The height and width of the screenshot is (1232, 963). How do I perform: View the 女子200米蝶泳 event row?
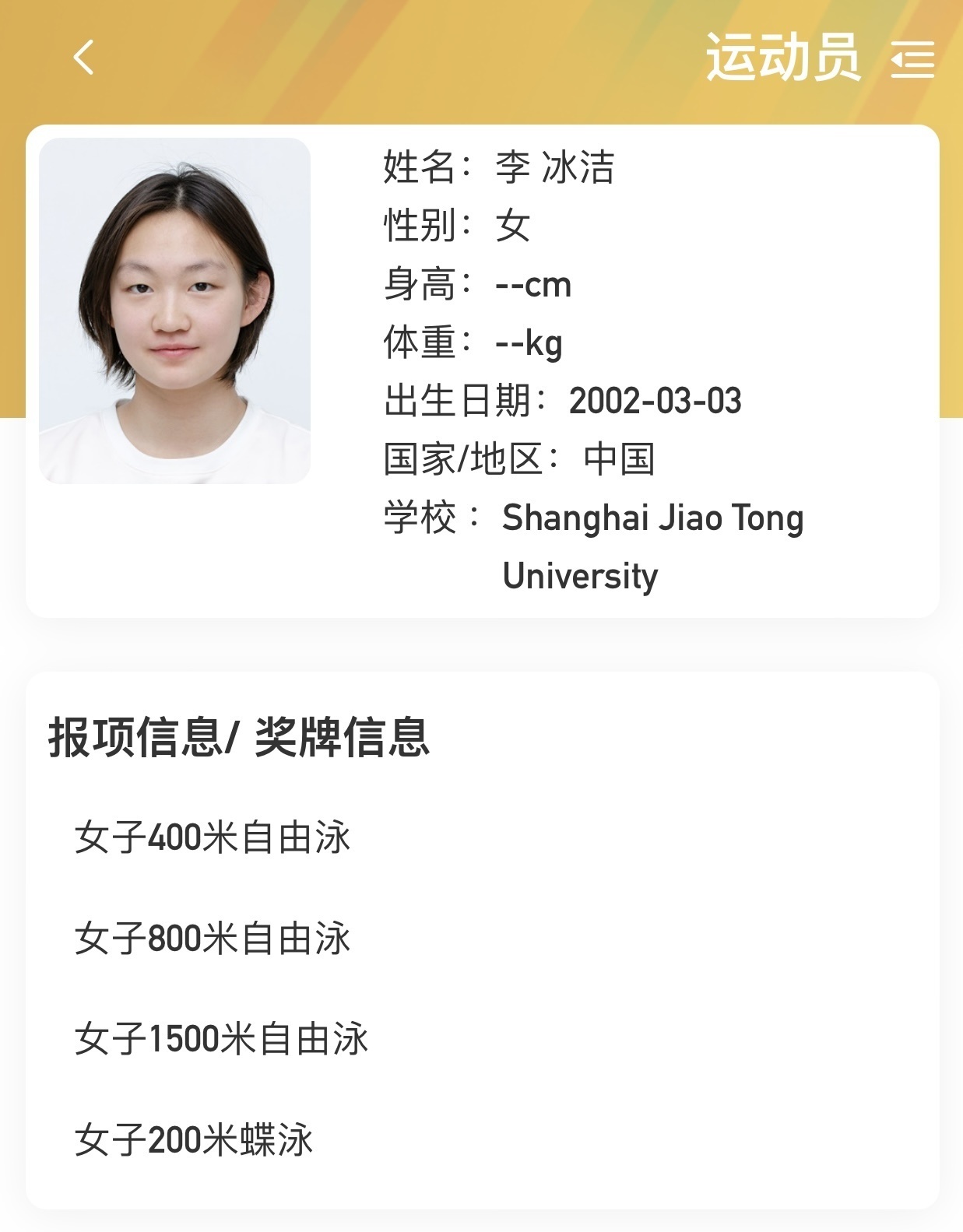click(x=194, y=1139)
